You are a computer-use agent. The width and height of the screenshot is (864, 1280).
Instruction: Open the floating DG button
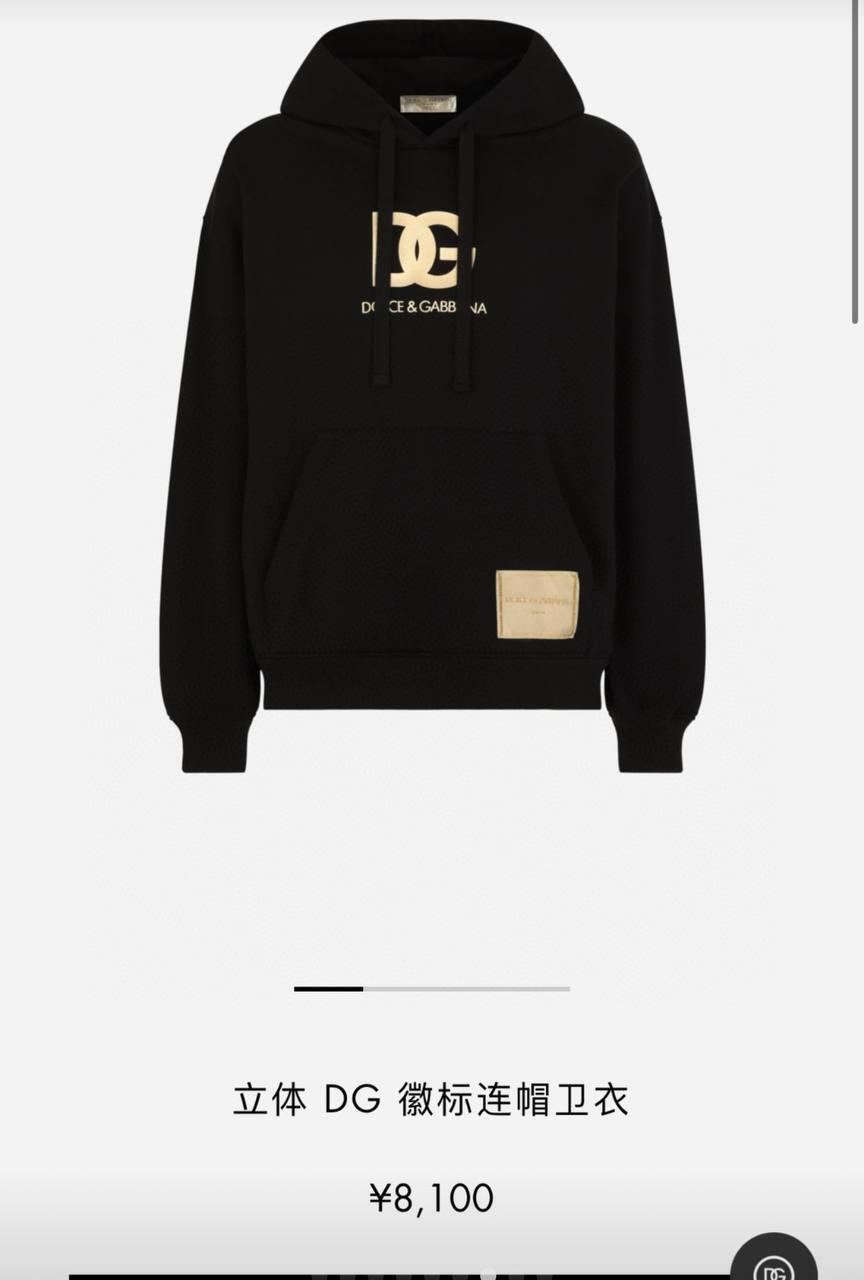[773, 1262]
